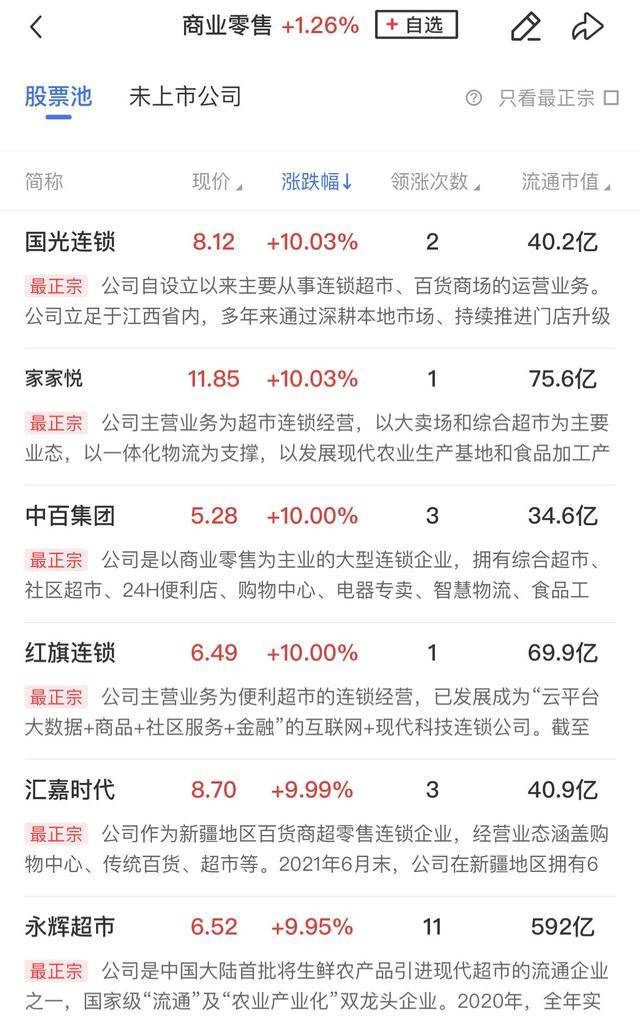Go back using the top arrow
The height and width of the screenshot is (1026, 640).
click(x=37, y=27)
